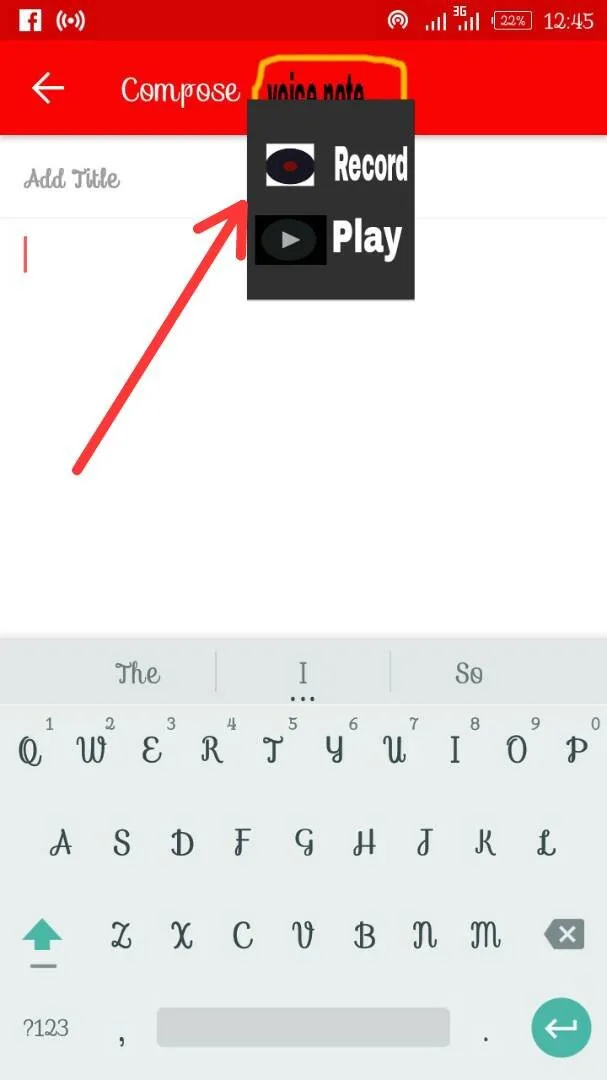Insert the suggested word "The"
This screenshot has height=1080, width=607.
138,673
